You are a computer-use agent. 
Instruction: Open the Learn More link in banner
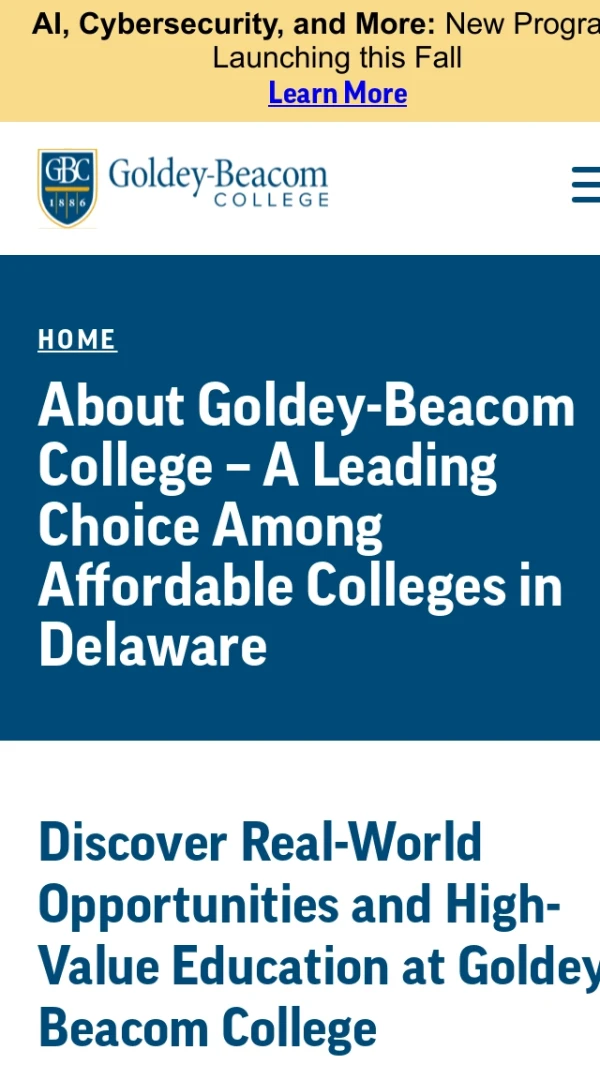pyautogui.click(x=337, y=94)
